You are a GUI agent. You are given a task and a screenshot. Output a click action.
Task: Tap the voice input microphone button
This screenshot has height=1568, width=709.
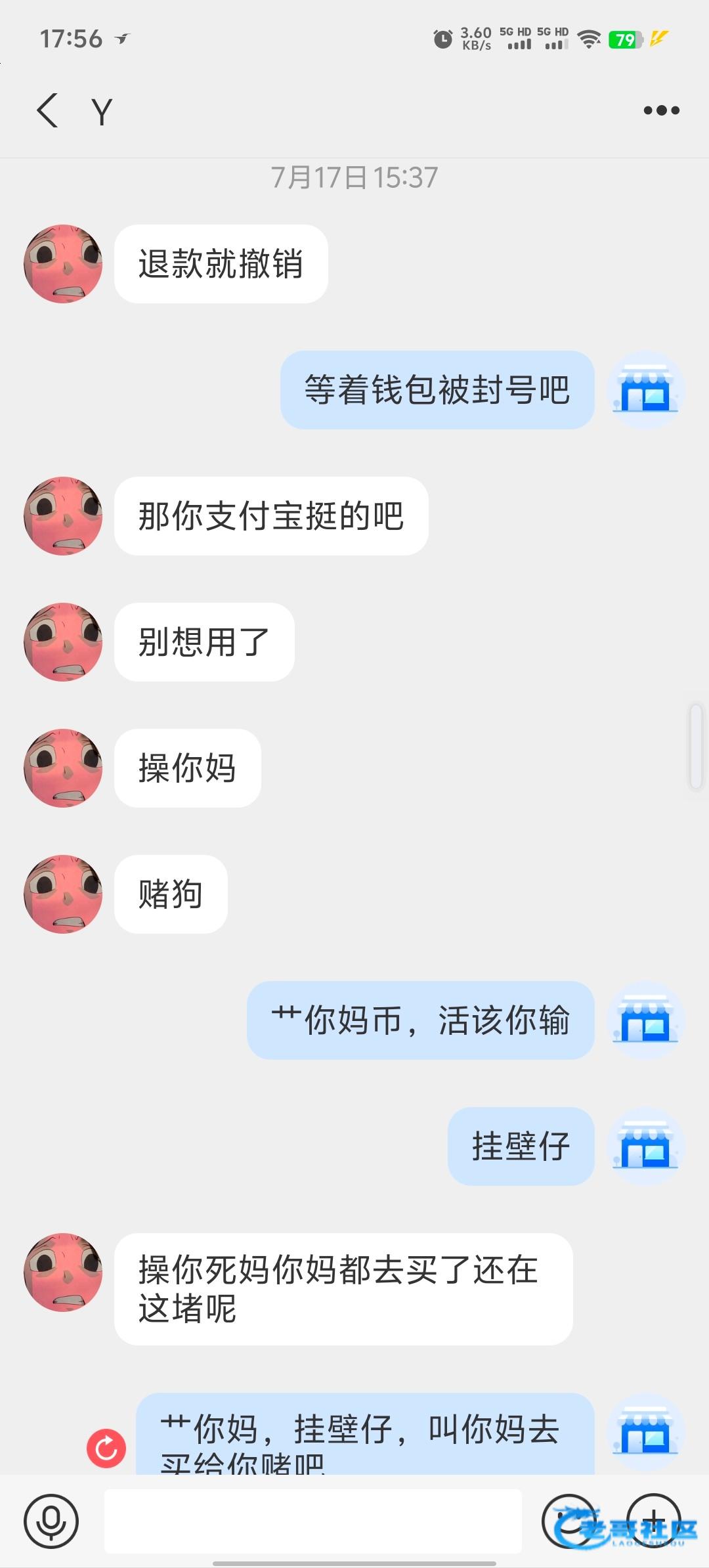tap(51, 1521)
